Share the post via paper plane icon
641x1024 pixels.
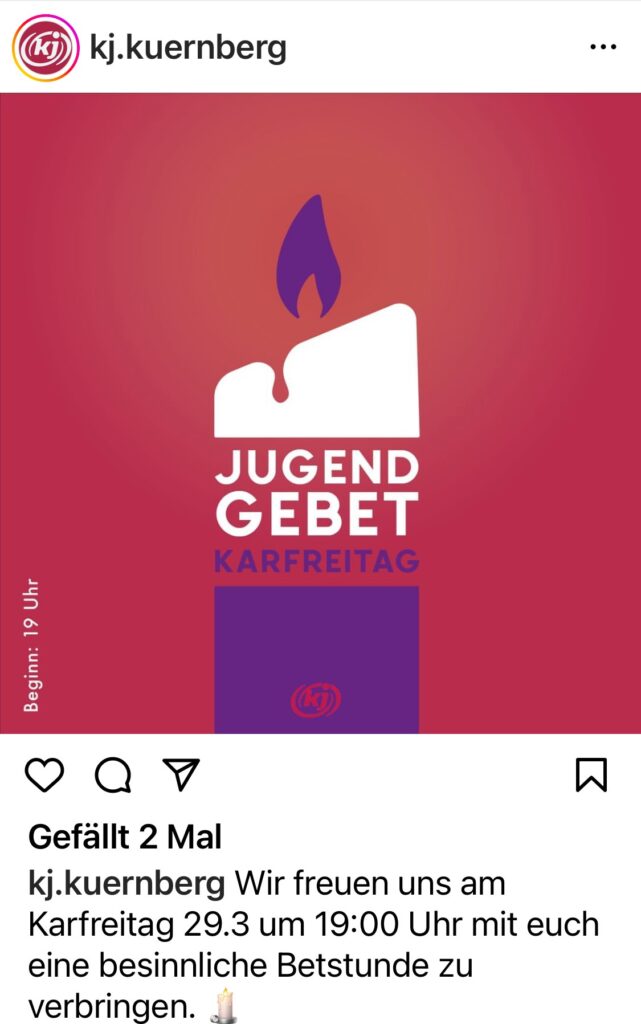pos(181,775)
